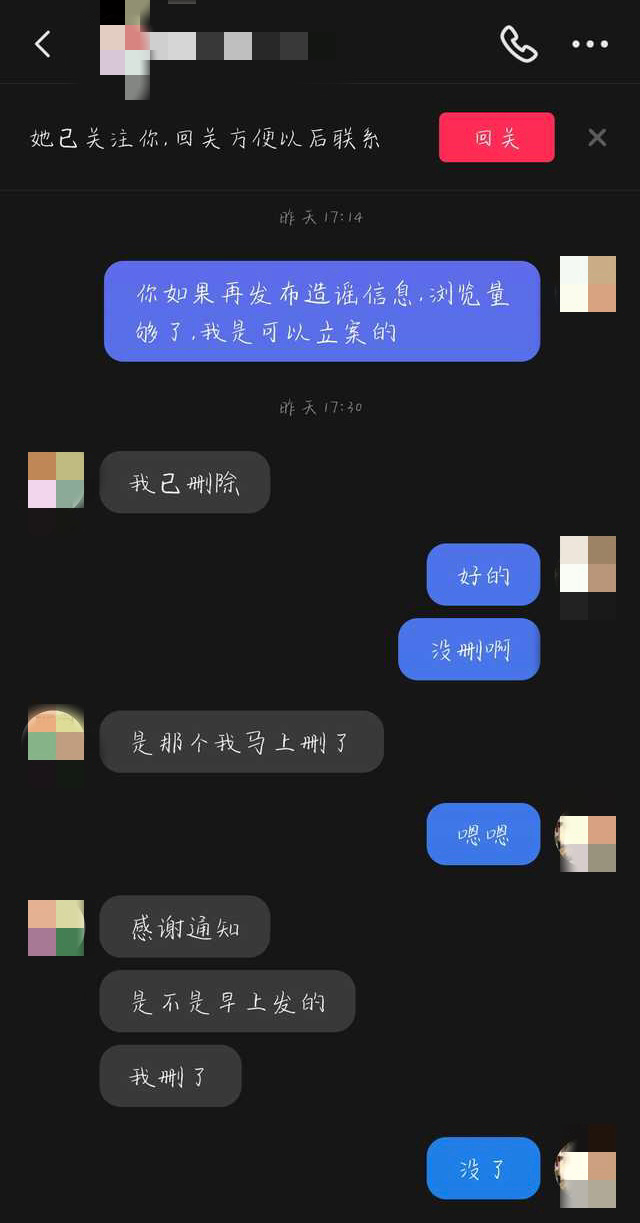Screen dimensions: 640x1223
Task: Go back using the top-left arrow
Action: click(x=42, y=44)
